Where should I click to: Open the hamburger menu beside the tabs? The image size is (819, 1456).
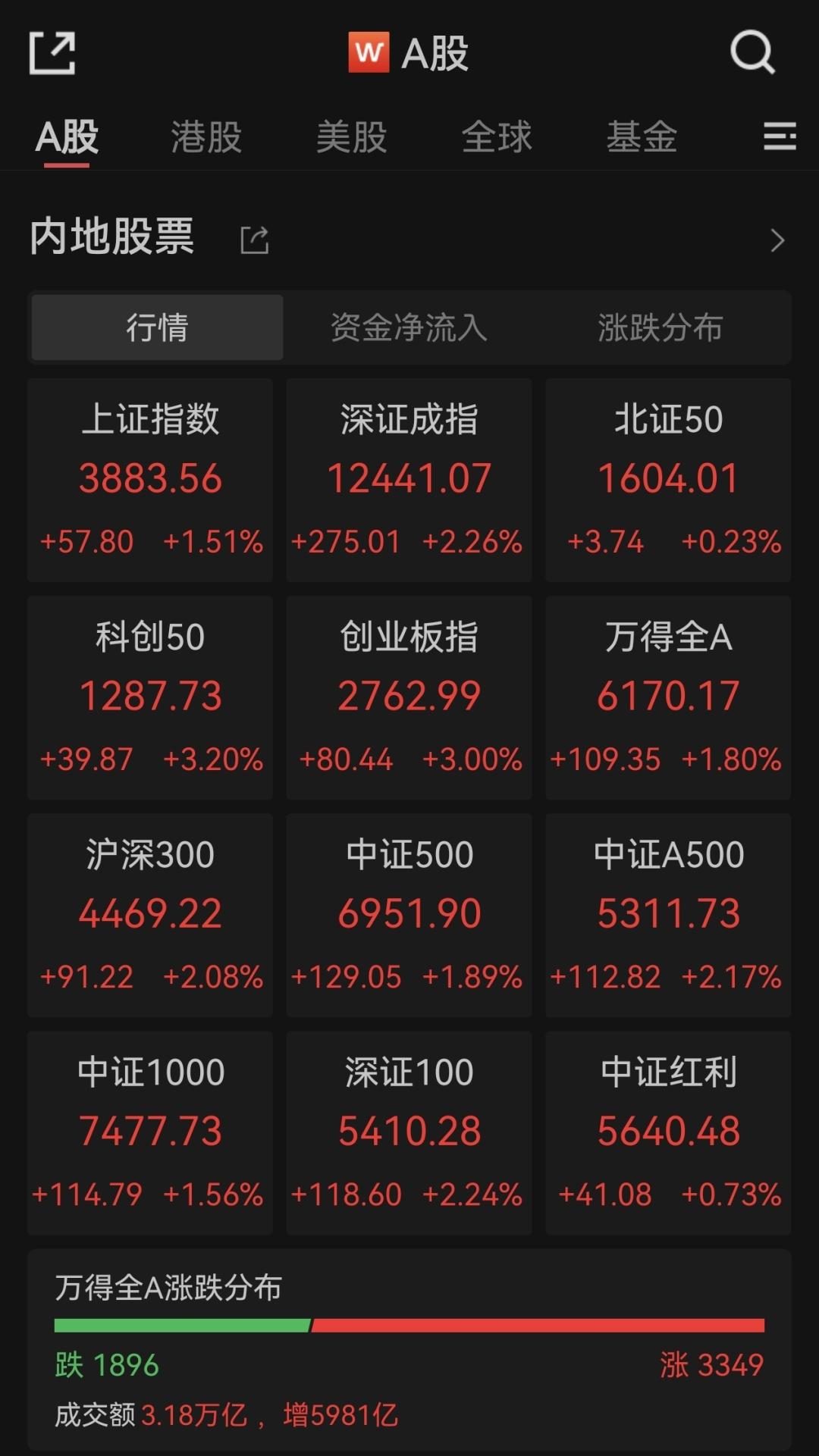[x=779, y=137]
